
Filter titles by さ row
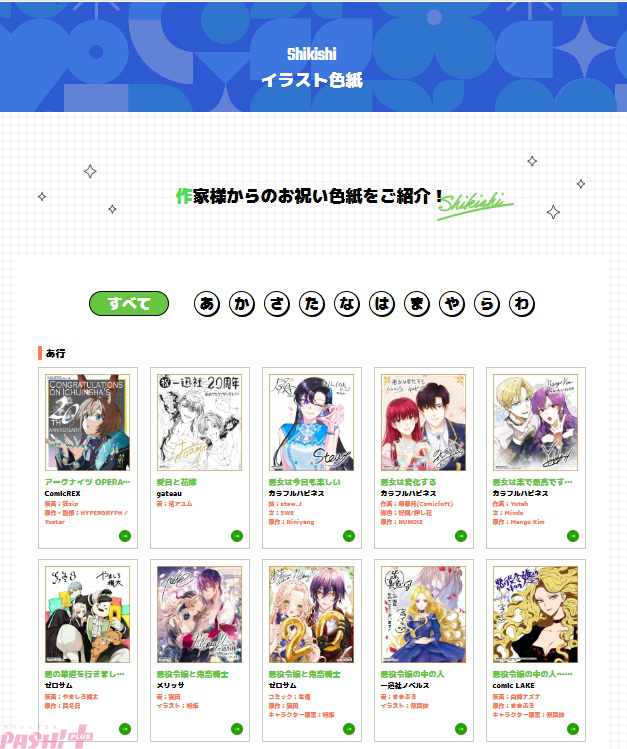coord(277,304)
